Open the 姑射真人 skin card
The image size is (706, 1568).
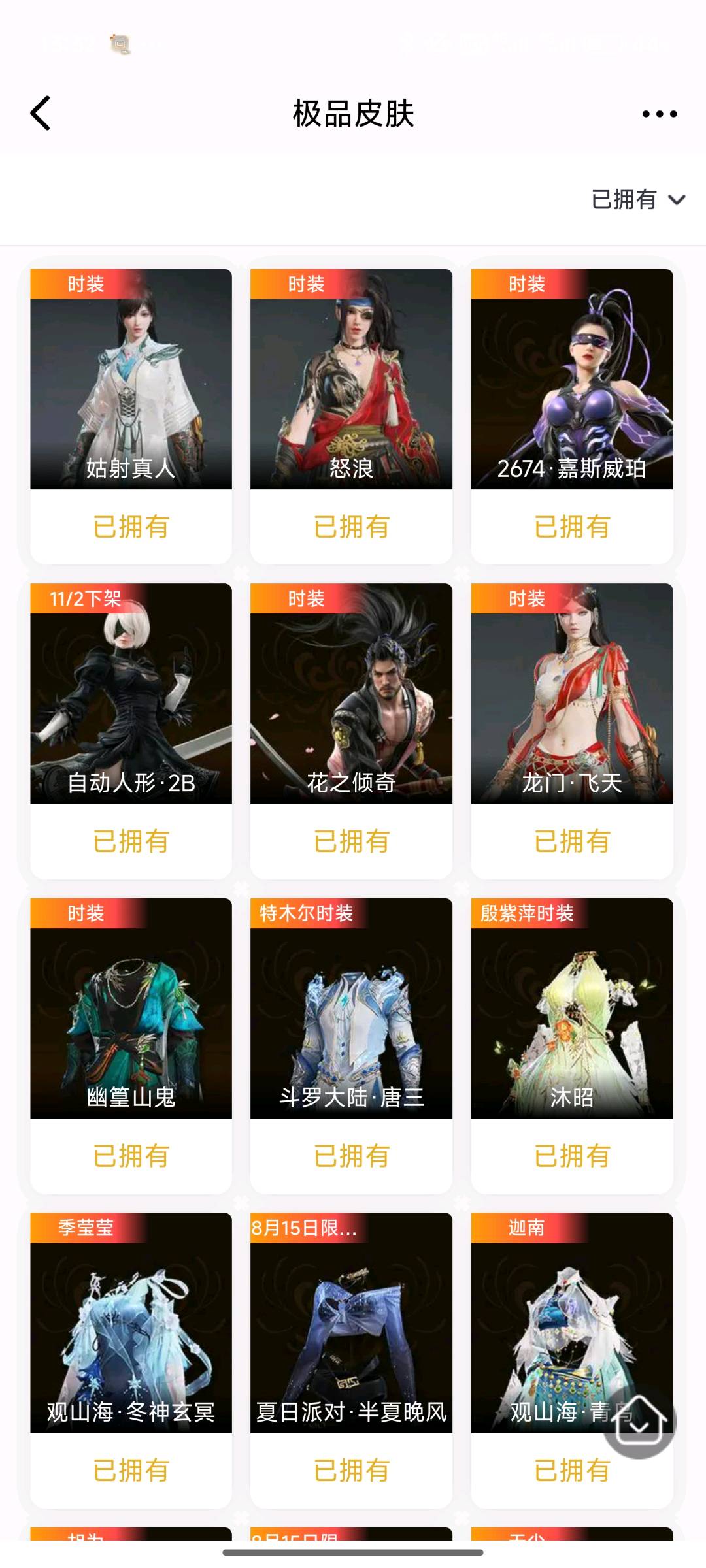tap(131, 379)
